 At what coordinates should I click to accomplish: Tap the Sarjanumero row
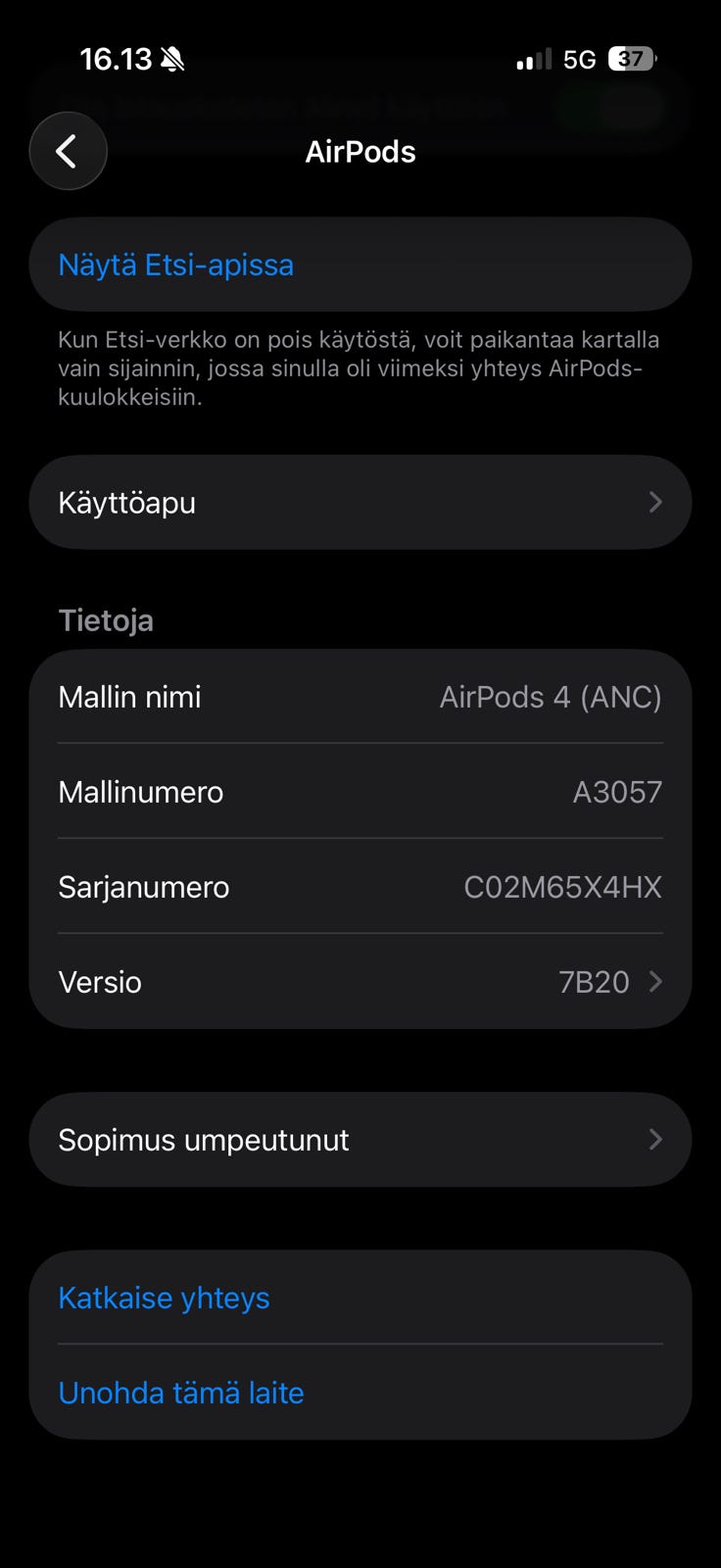click(x=360, y=887)
